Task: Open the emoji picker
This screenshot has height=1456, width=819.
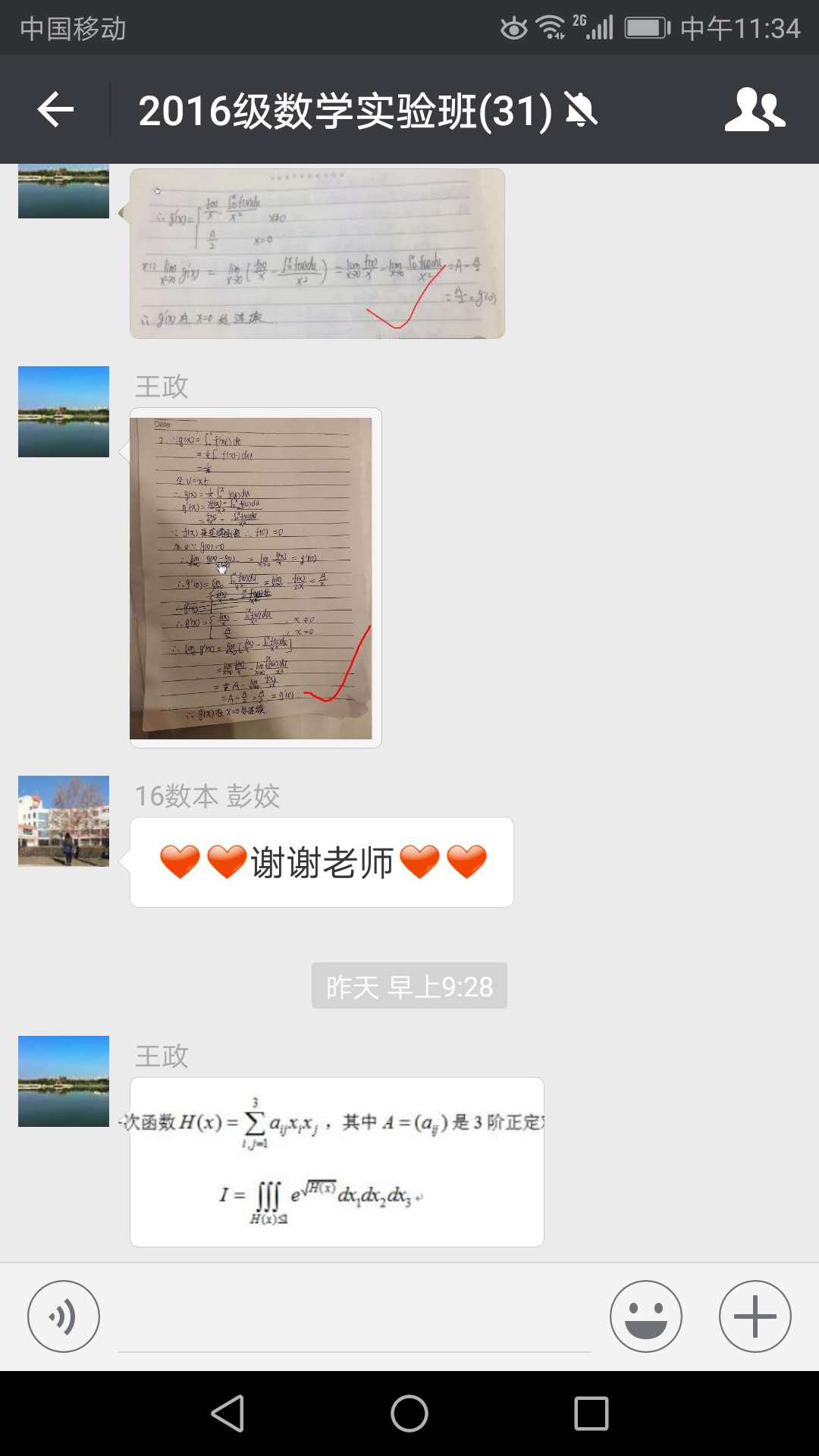Action: (x=645, y=1316)
